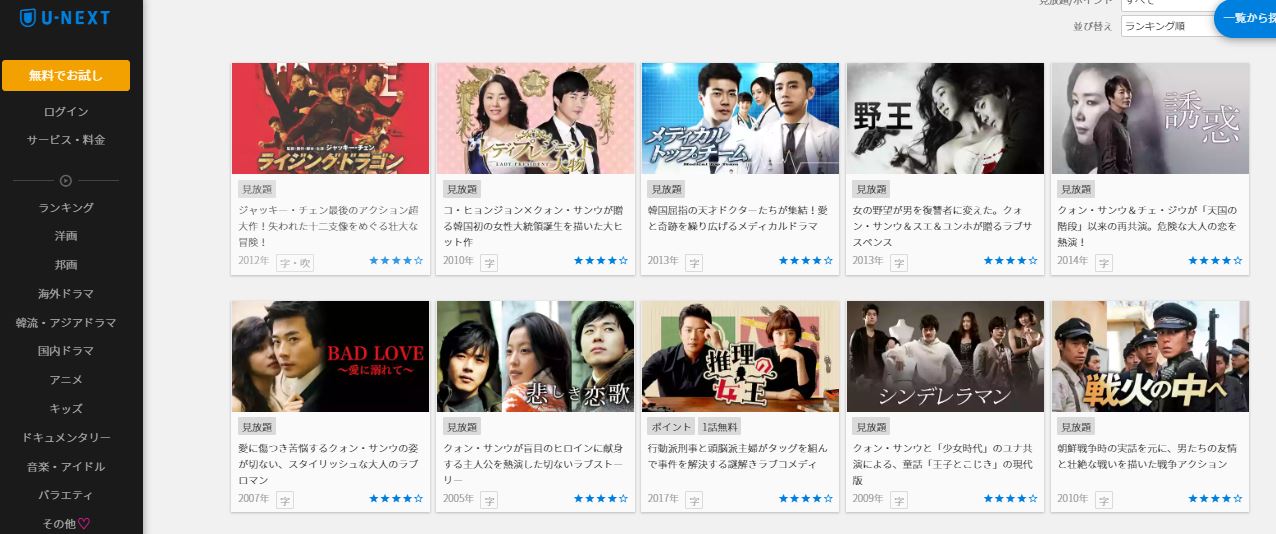View the 野王 drama card
Image resolution: width=1276 pixels, height=534 pixels.
click(944, 119)
